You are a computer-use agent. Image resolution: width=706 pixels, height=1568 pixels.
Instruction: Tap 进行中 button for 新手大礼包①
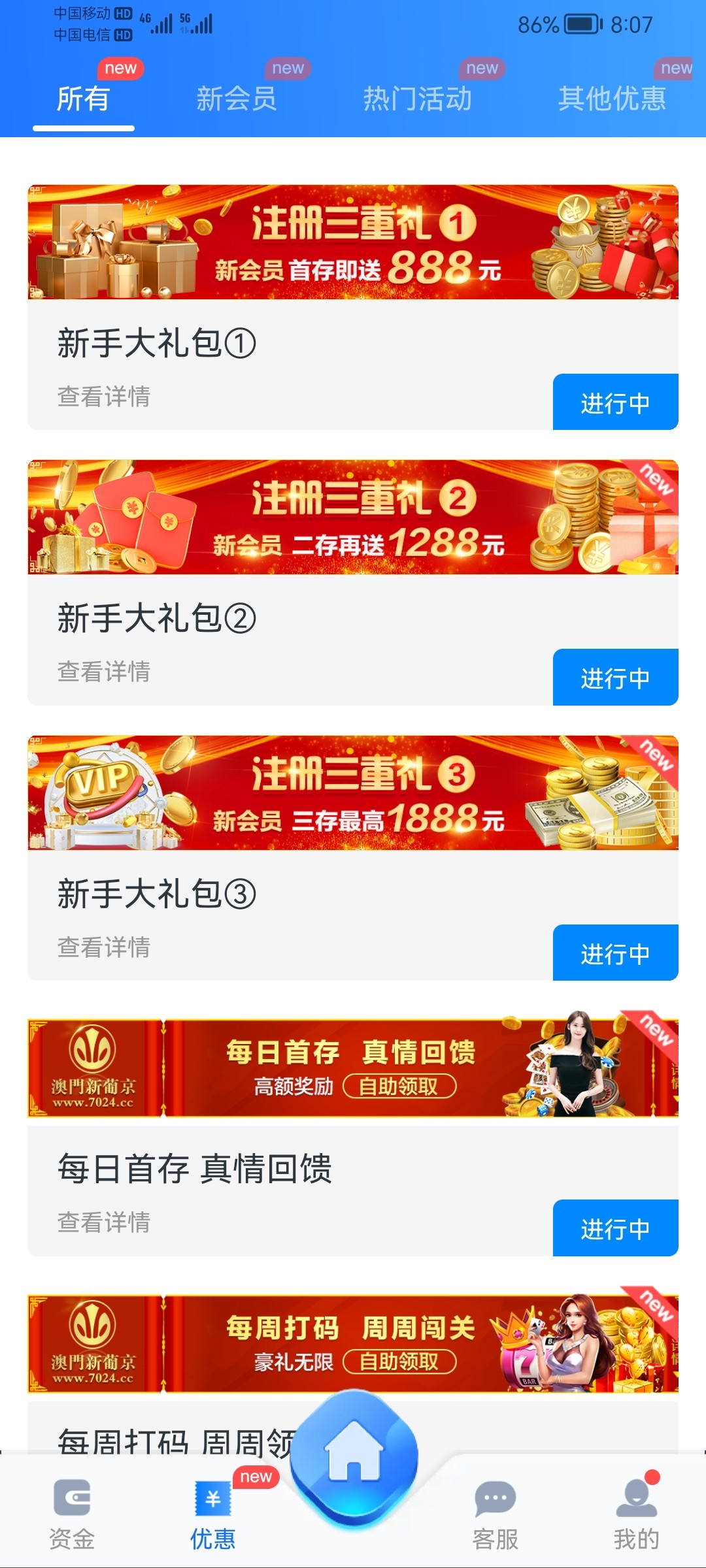click(615, 402)
